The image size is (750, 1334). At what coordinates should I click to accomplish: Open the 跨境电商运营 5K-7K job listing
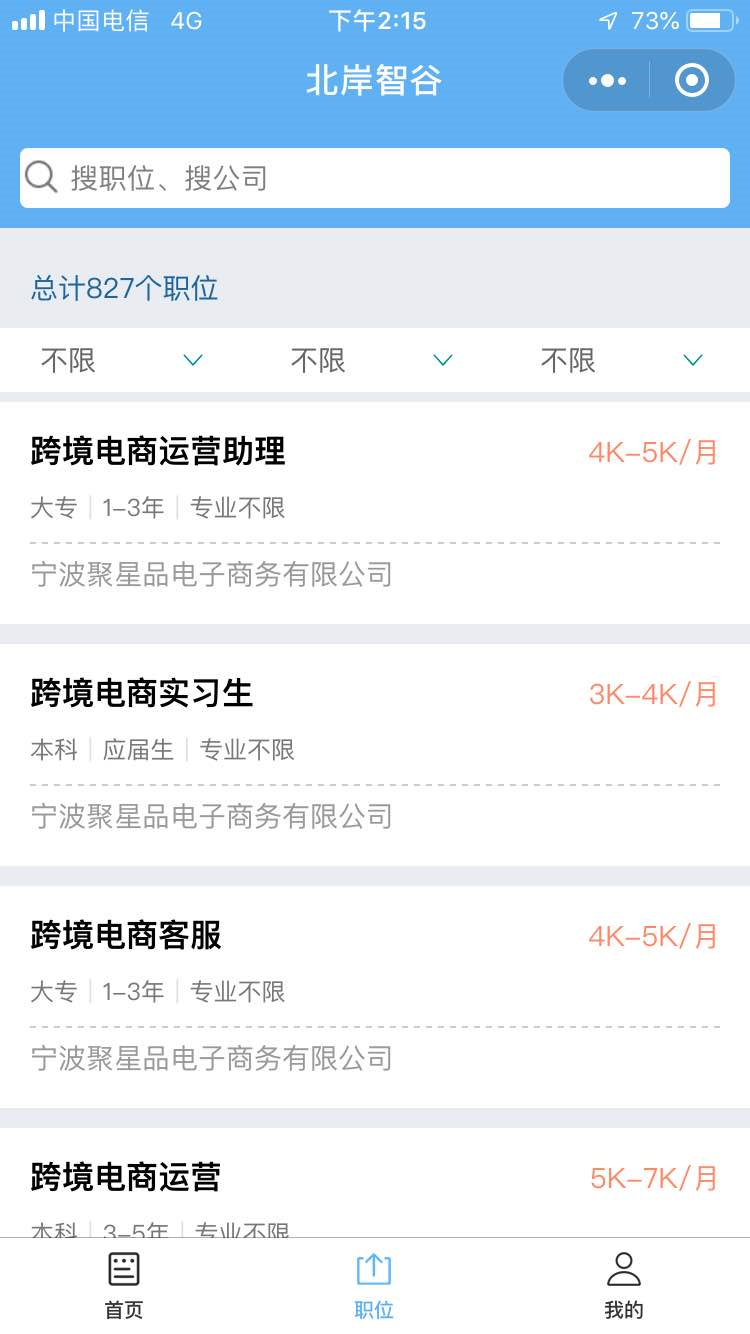point(375,1180)
